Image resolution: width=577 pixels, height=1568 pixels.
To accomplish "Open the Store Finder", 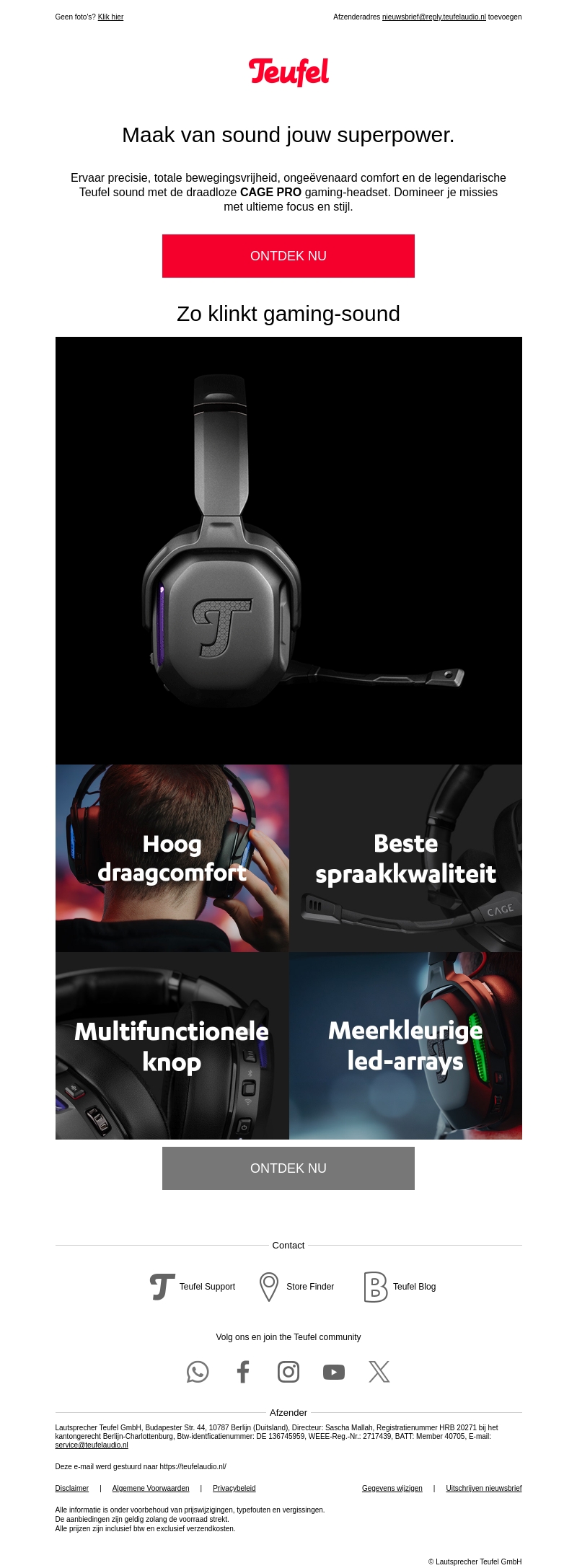I will (296, 1287).
